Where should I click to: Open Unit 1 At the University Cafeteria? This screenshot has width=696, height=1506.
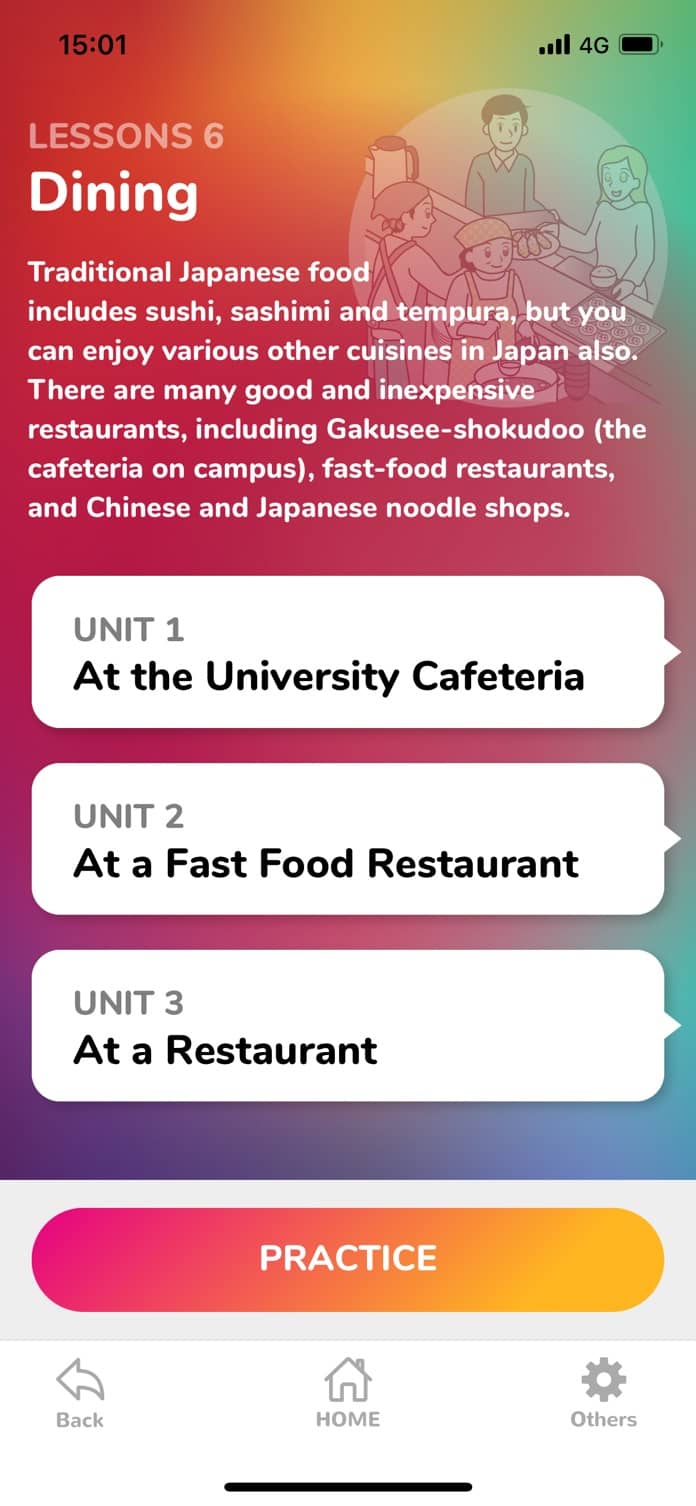(x=348, y=652)
